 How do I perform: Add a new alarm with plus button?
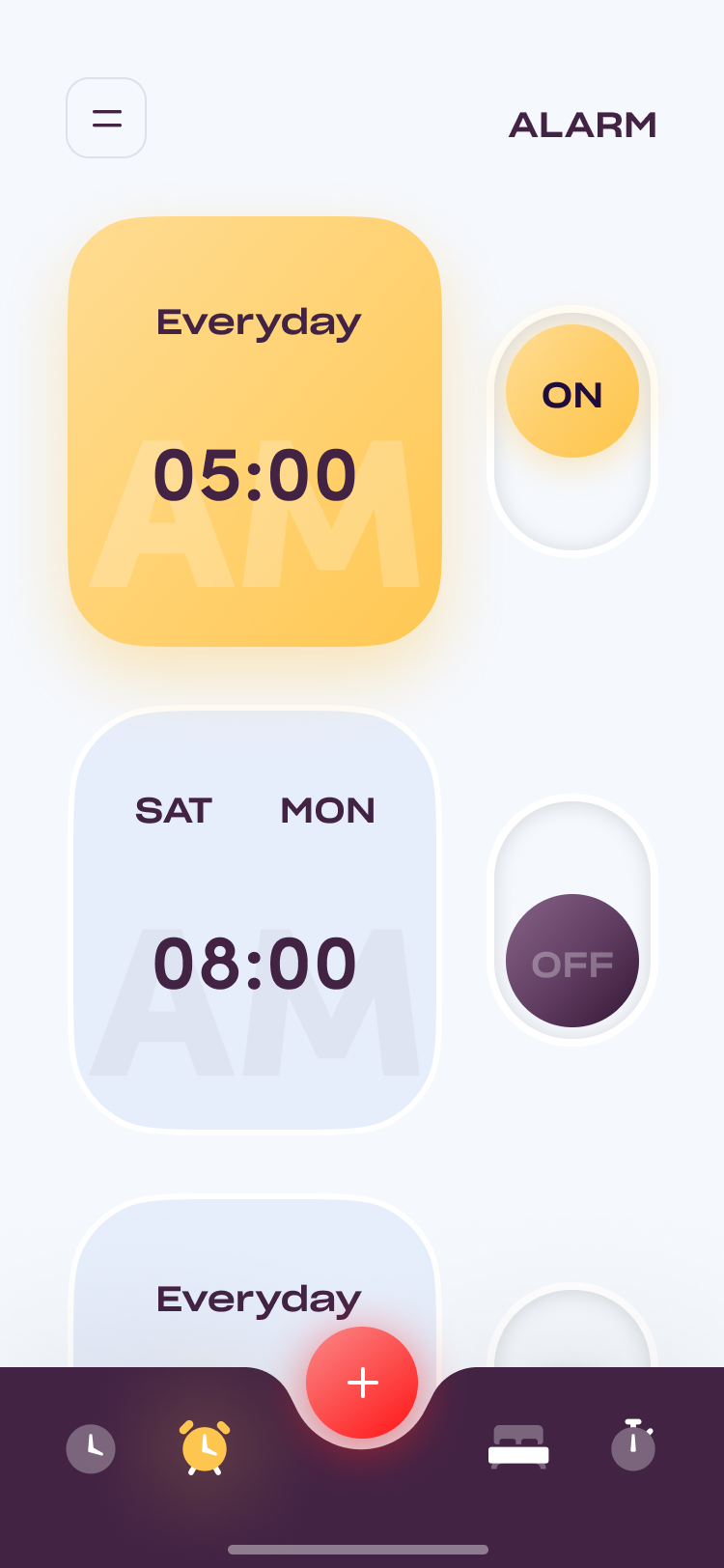[x=362, y=1383]
